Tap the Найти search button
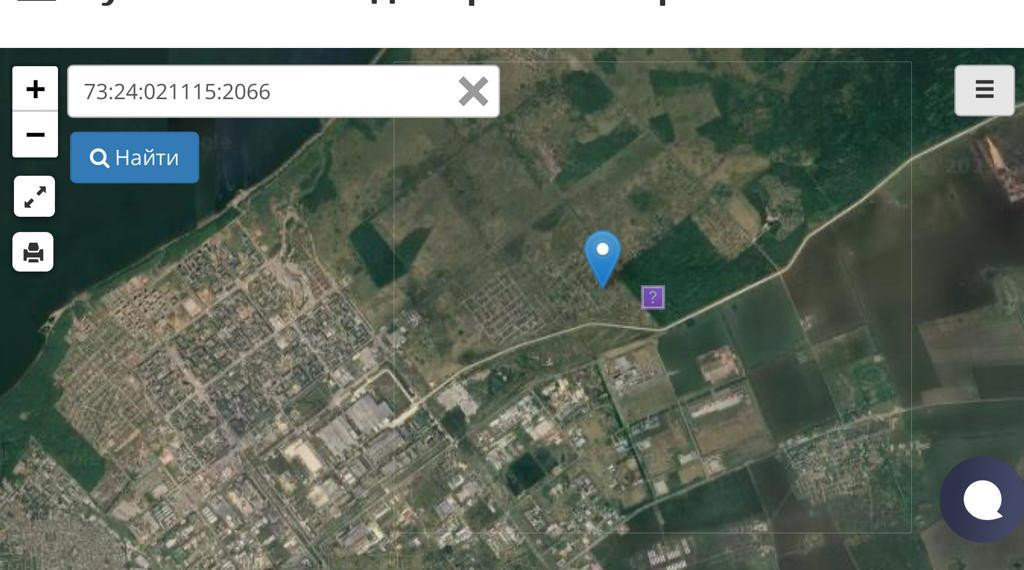 (135, 158)
